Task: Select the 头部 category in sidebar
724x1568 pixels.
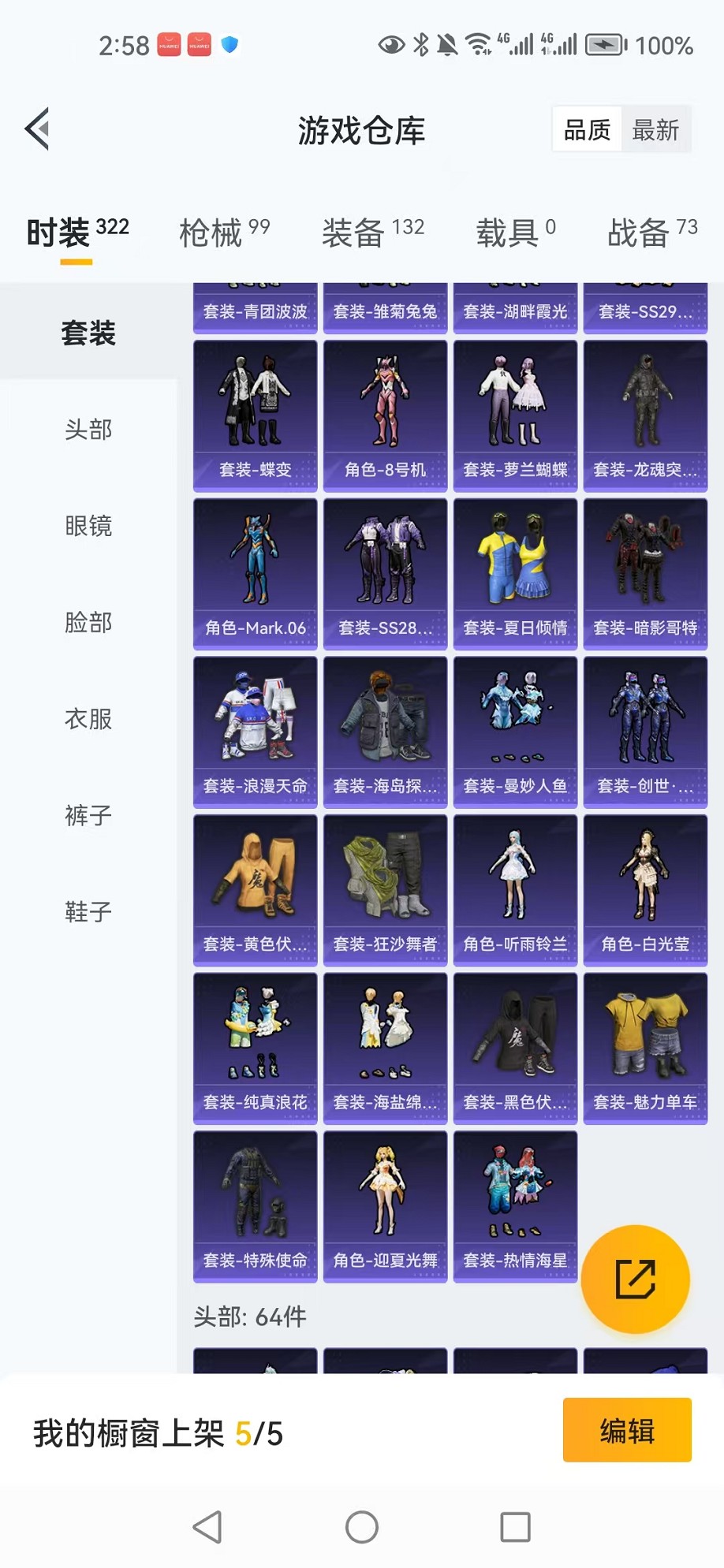Action: click(88, 430)
